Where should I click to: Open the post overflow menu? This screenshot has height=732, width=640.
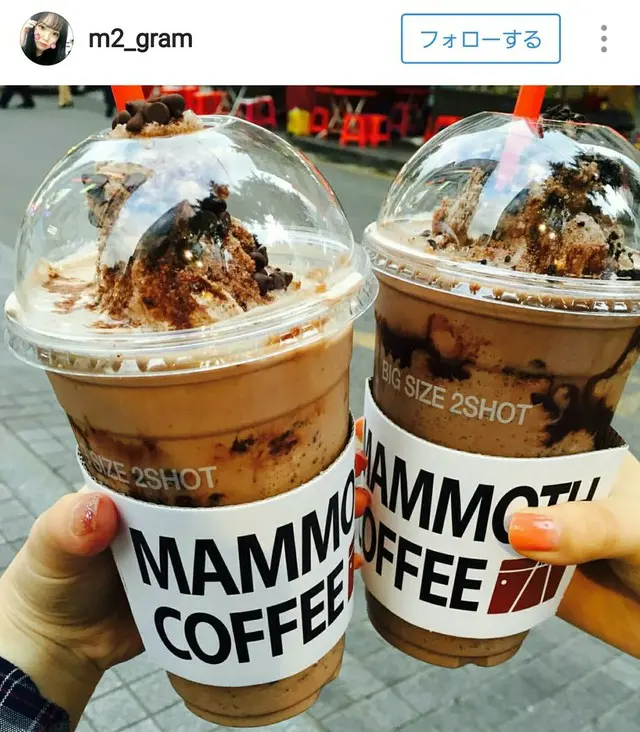(x=604, y=39)
